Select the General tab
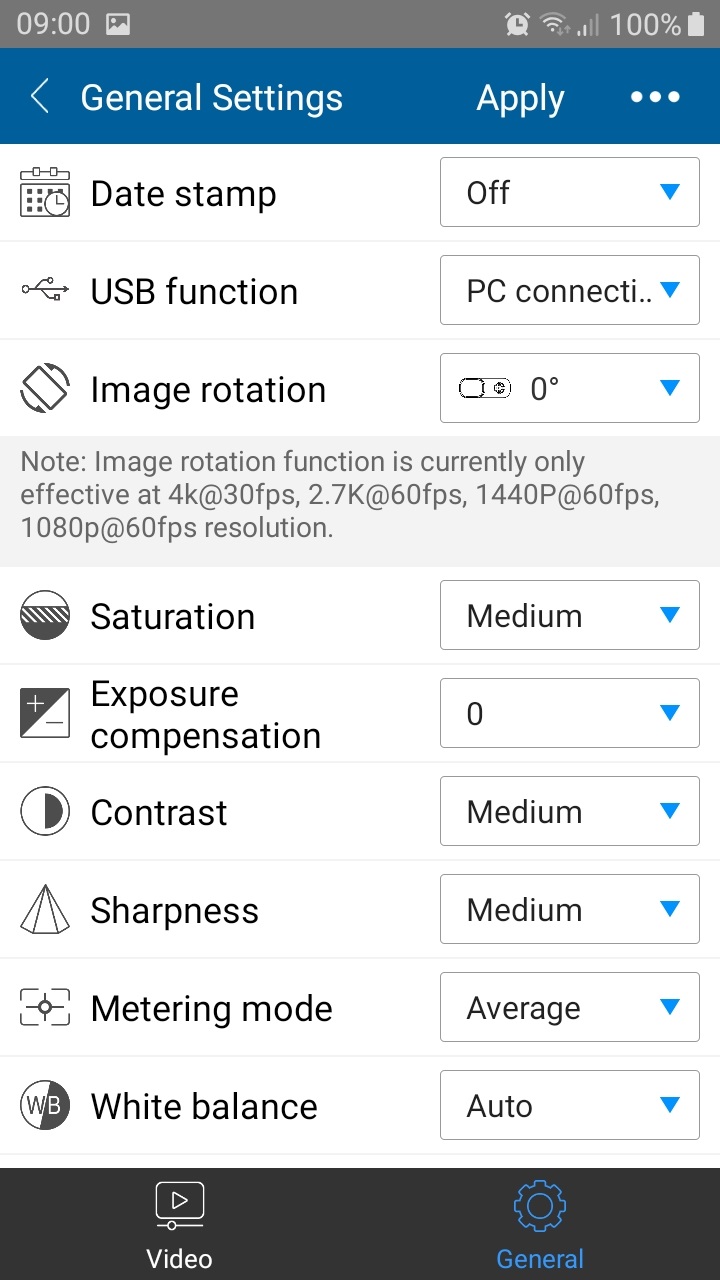 pyautogui.click(x=540, y=1225)
